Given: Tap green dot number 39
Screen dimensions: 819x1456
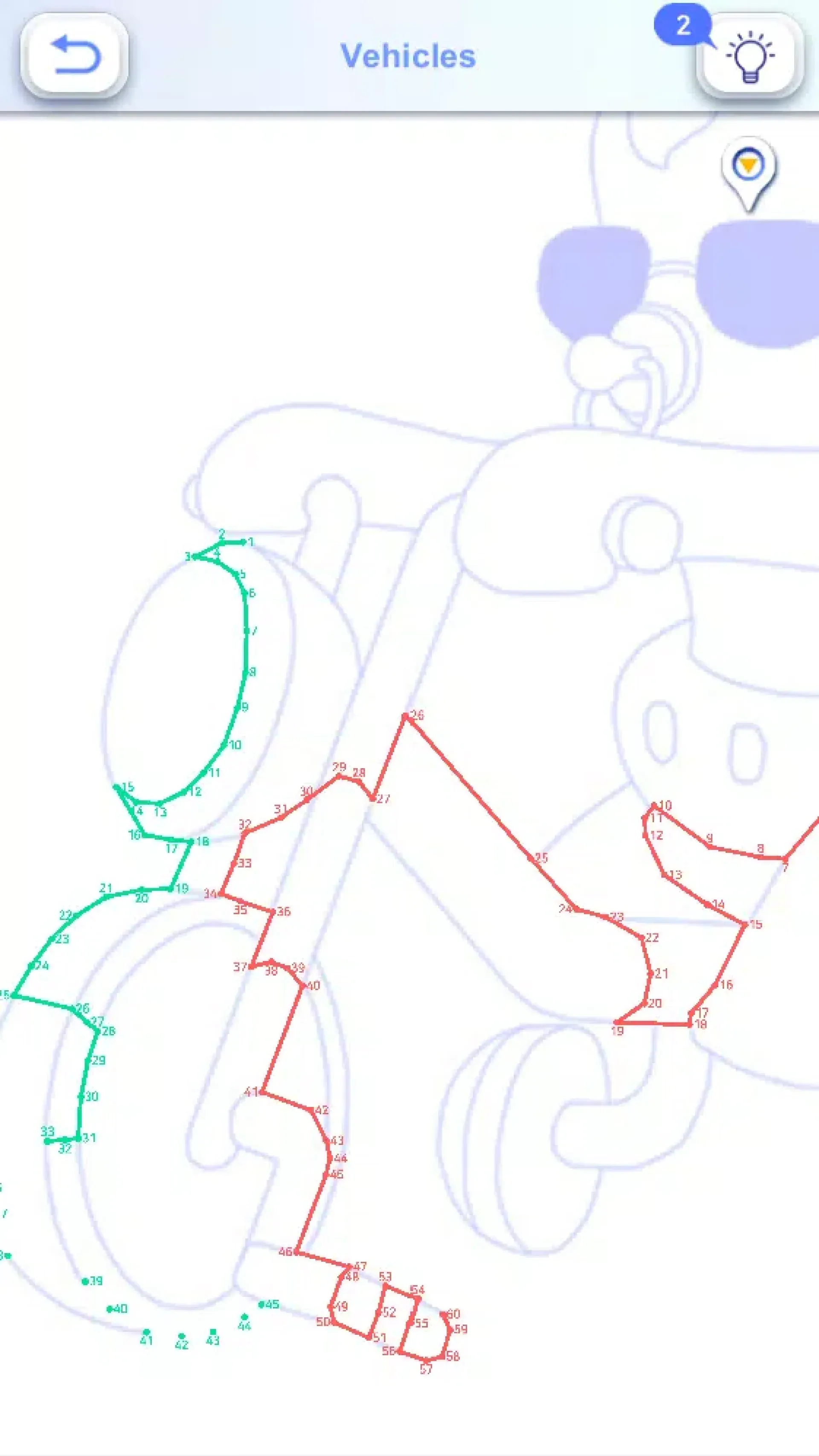Looking at the screenshot, I should pyautogui.click(x=85, y=1281).
